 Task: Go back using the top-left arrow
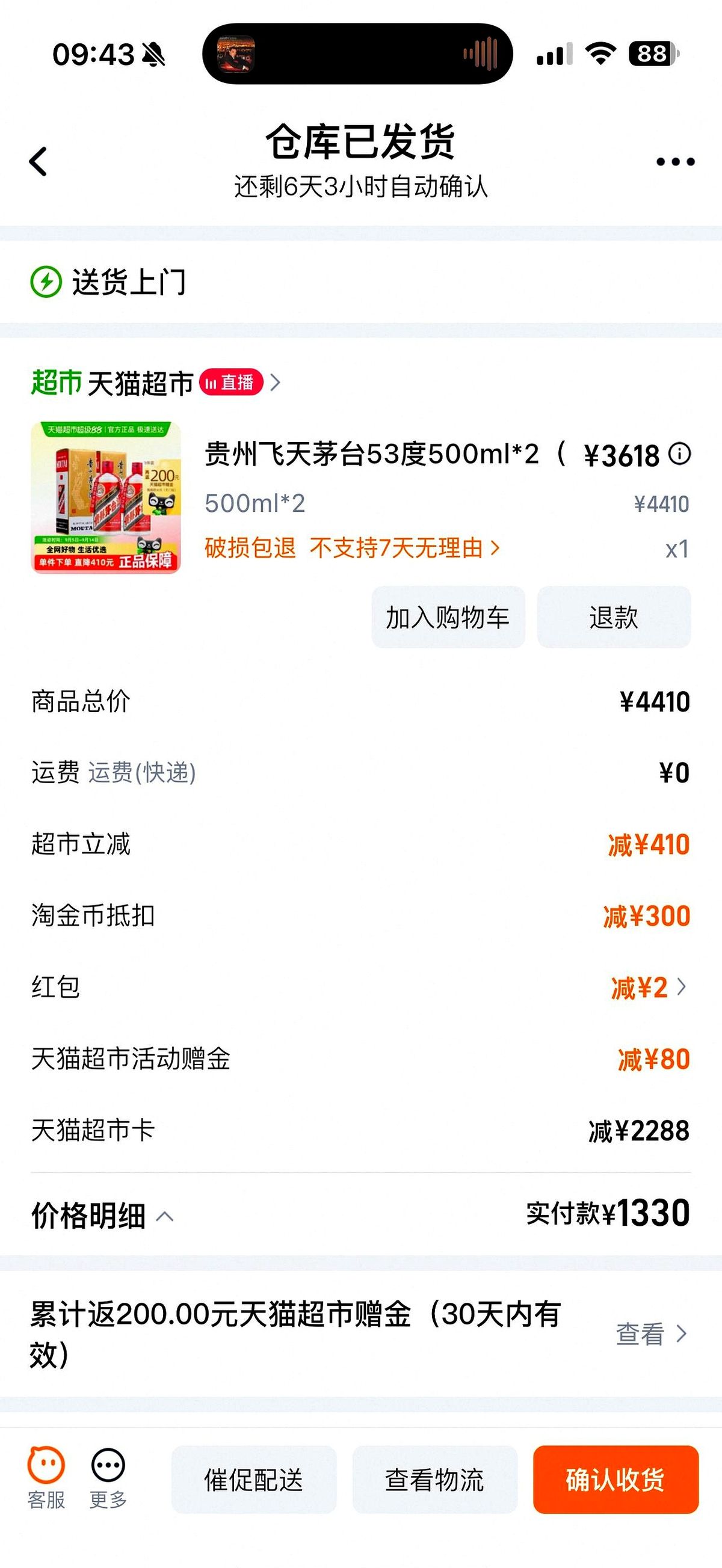tap(38, 162)
